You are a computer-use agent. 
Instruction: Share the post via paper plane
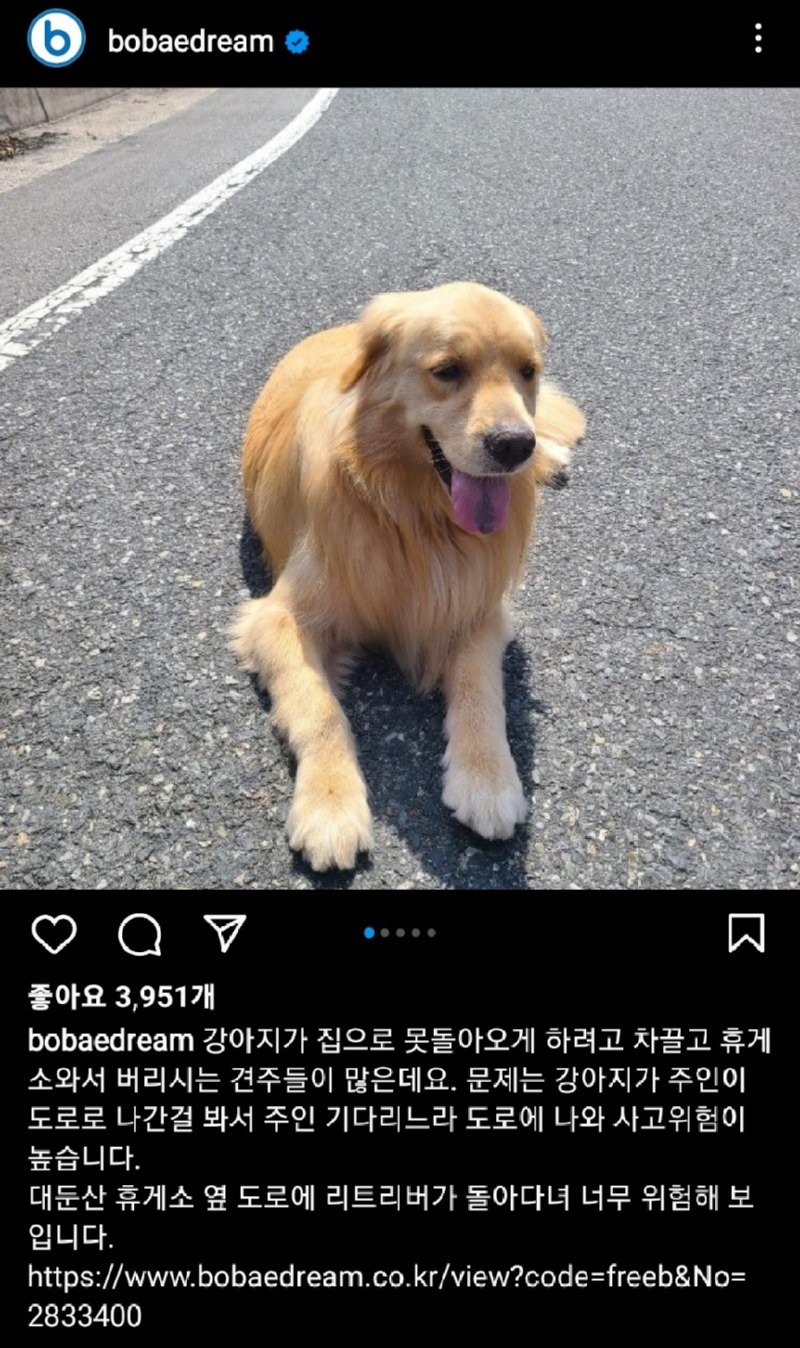click(x=225, y=932)
